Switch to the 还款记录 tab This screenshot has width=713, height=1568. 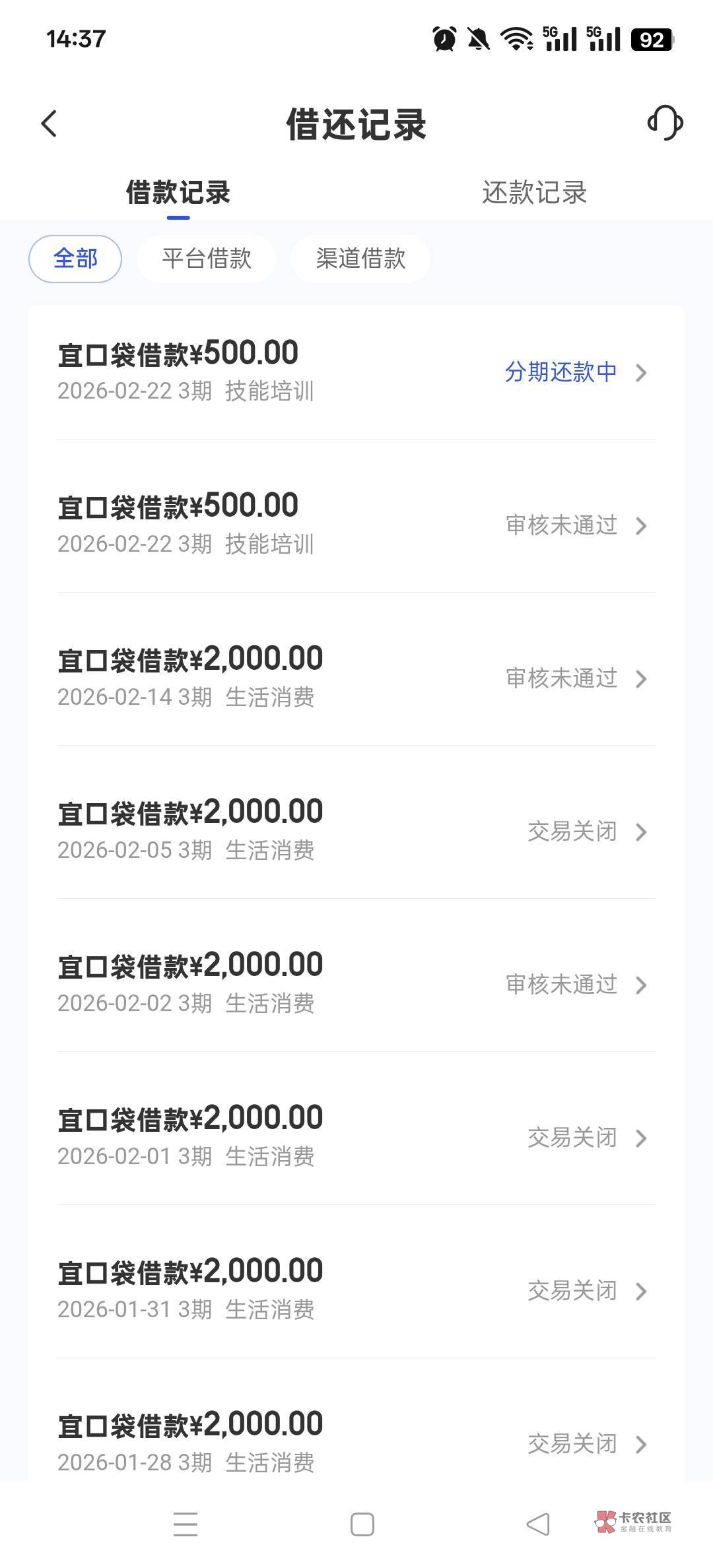click(534, 193)
